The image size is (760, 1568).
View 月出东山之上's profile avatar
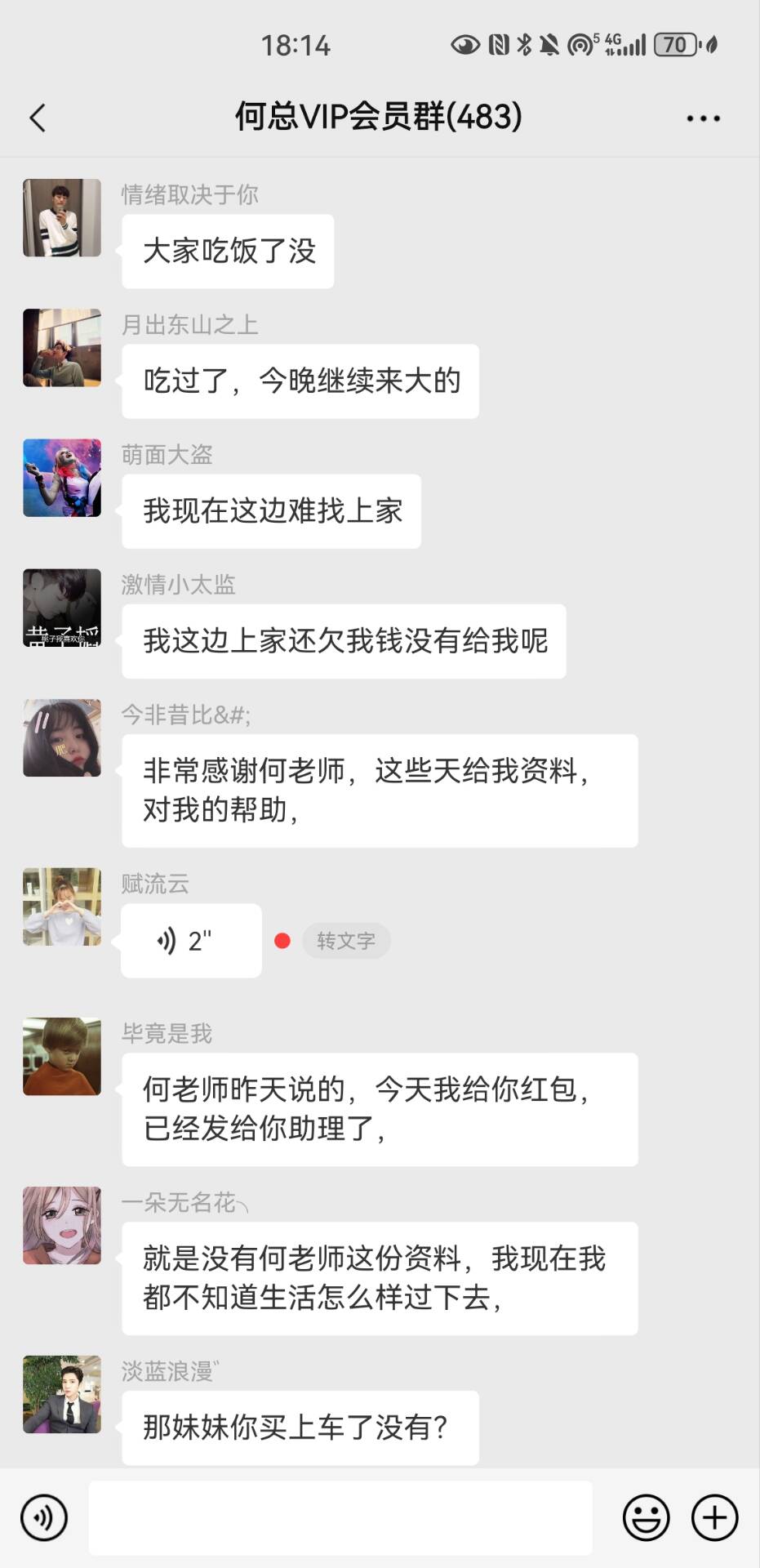62,348
